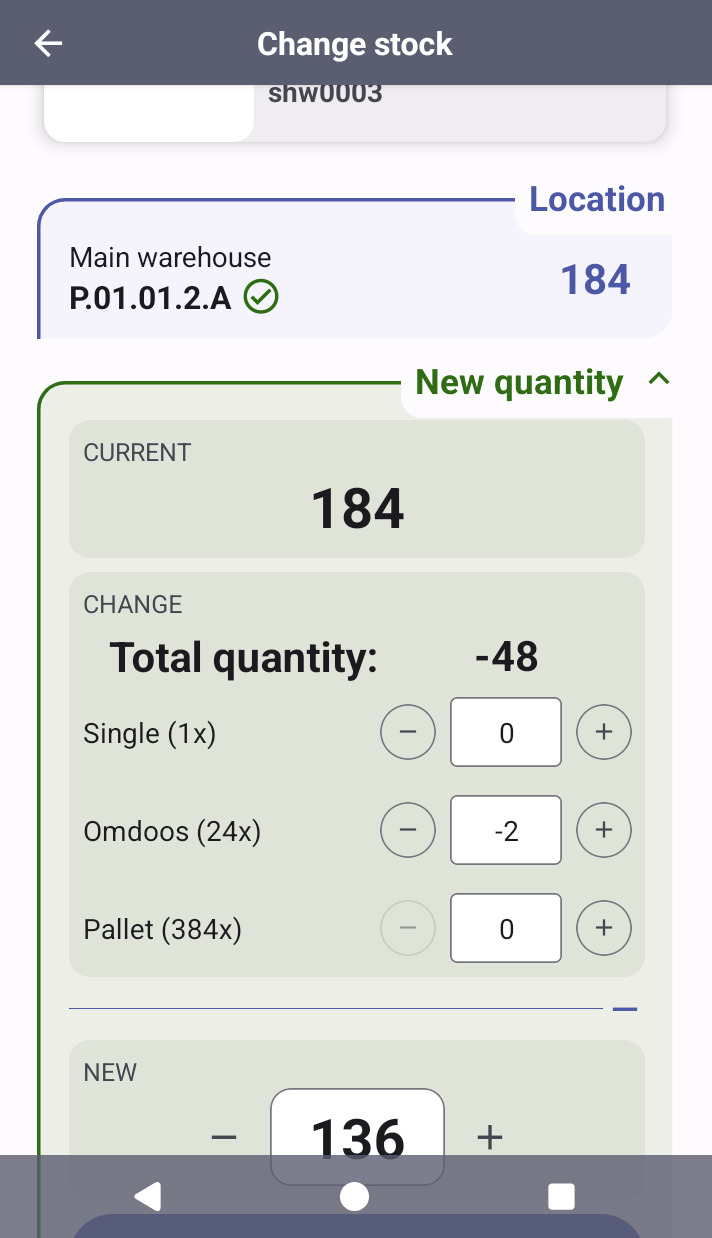Increase the Pallet (384x) quantity
This screenshot has height=1238, width=712.
click(604, 929)
